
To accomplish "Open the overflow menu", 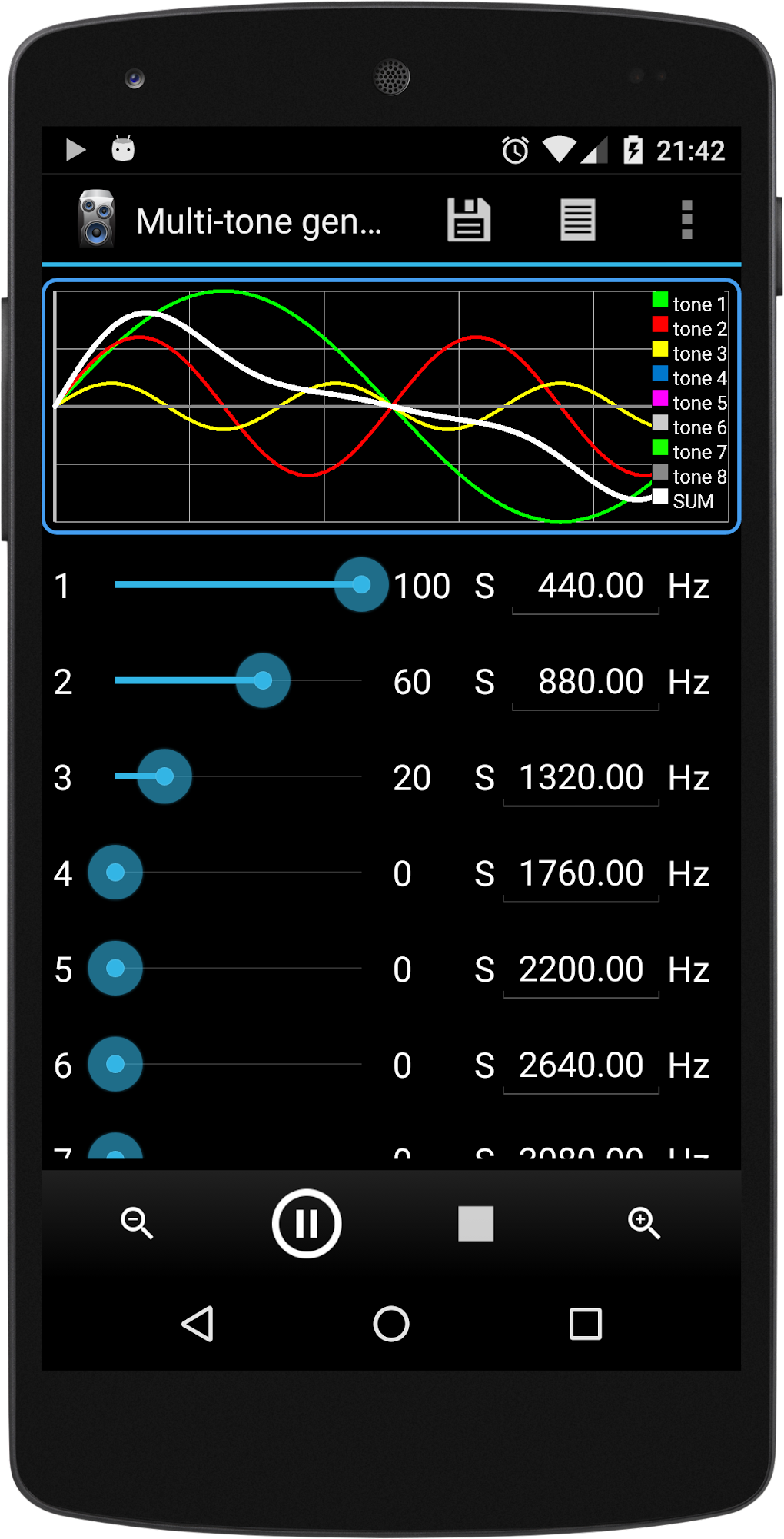I will coord(686,221).
